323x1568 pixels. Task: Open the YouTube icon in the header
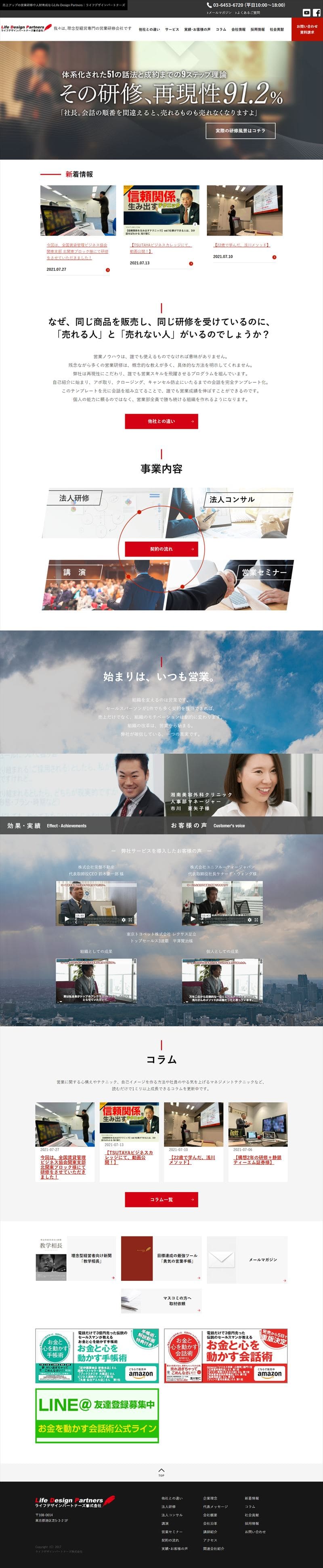point(306,13)
